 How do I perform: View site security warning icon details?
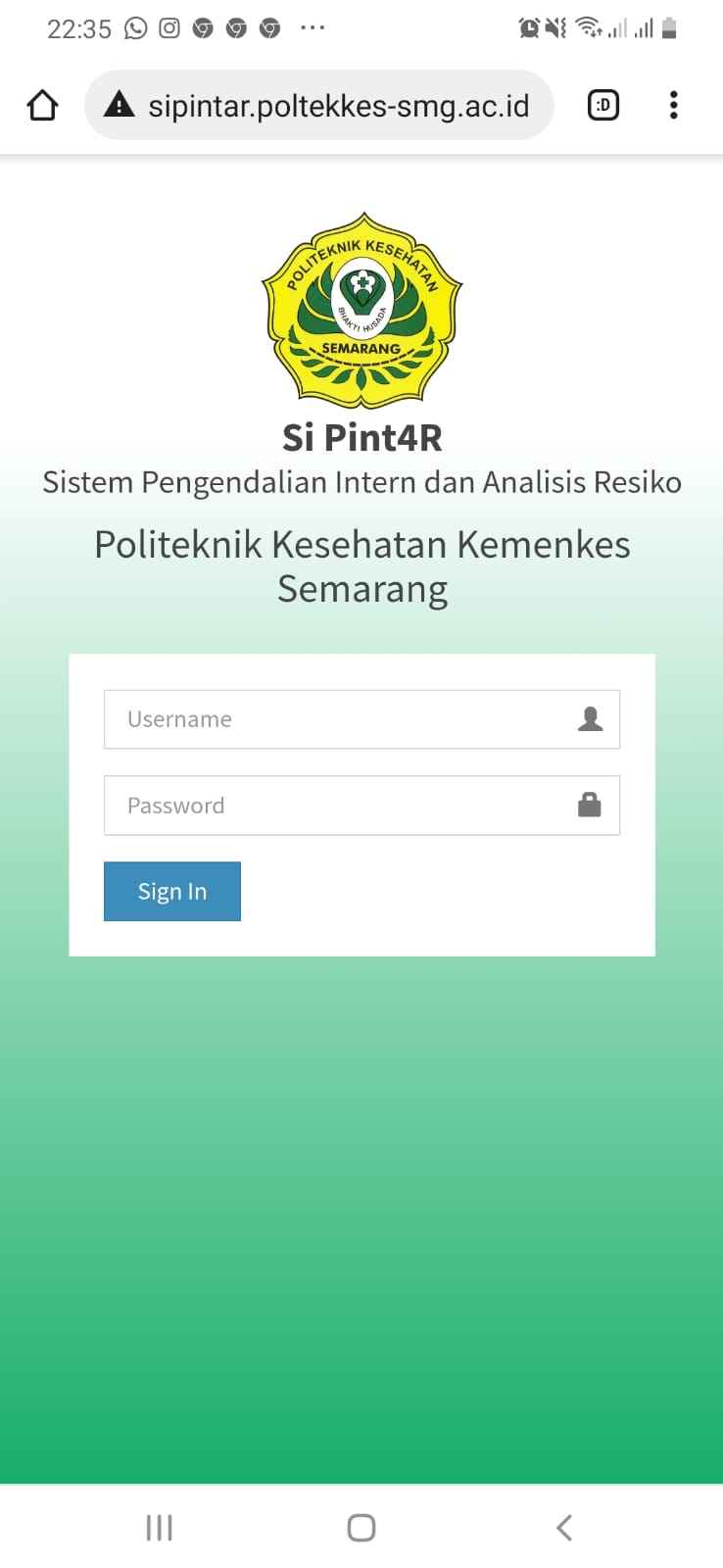[120, 105]
